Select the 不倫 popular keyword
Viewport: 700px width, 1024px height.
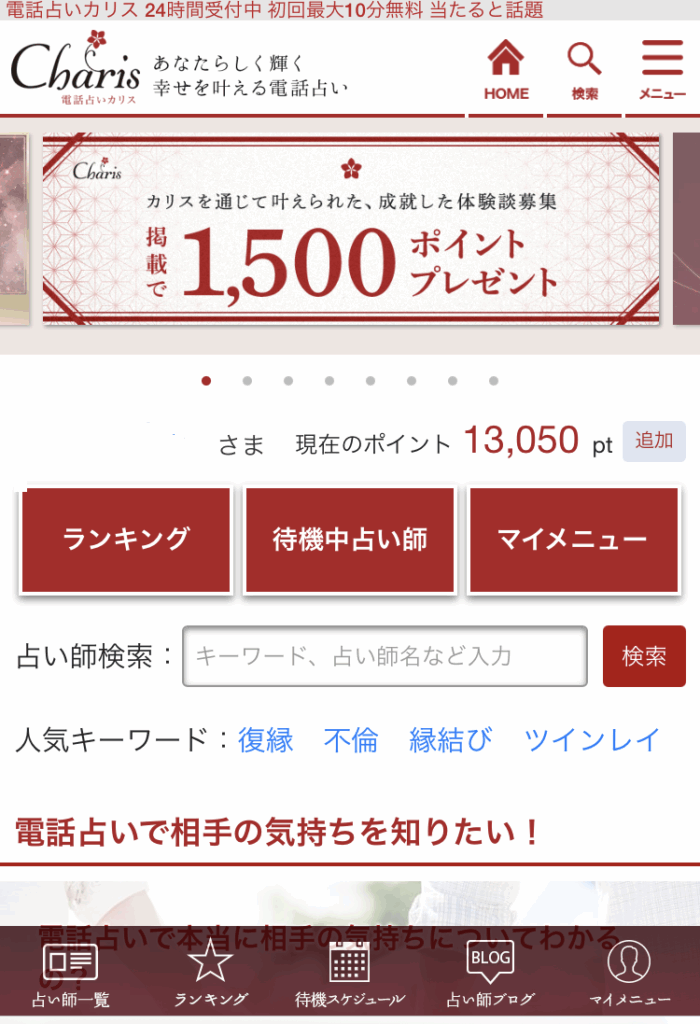click(351, 740)
